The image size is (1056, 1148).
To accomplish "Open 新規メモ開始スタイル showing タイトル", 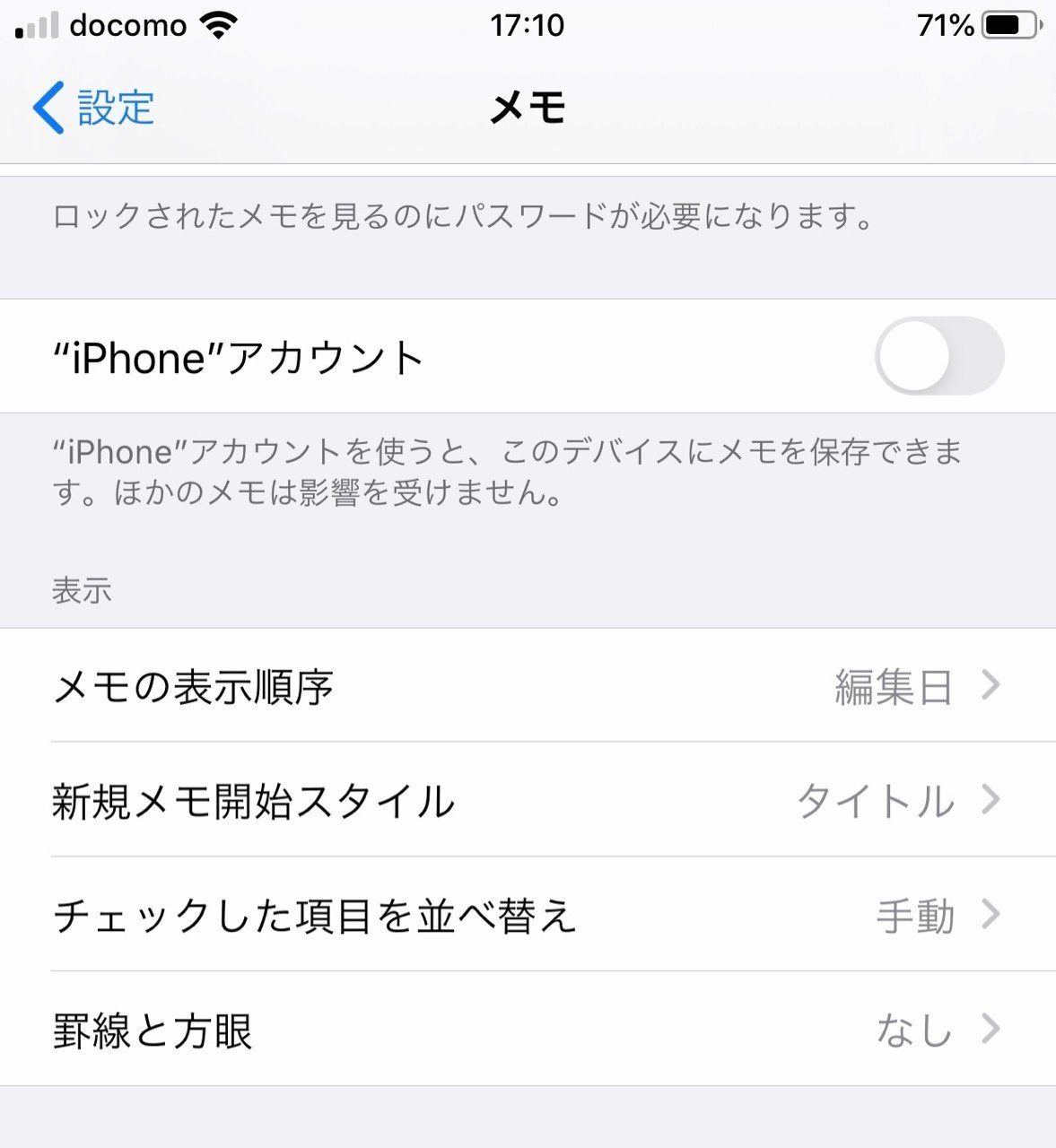I will click(x=528, y=801).
